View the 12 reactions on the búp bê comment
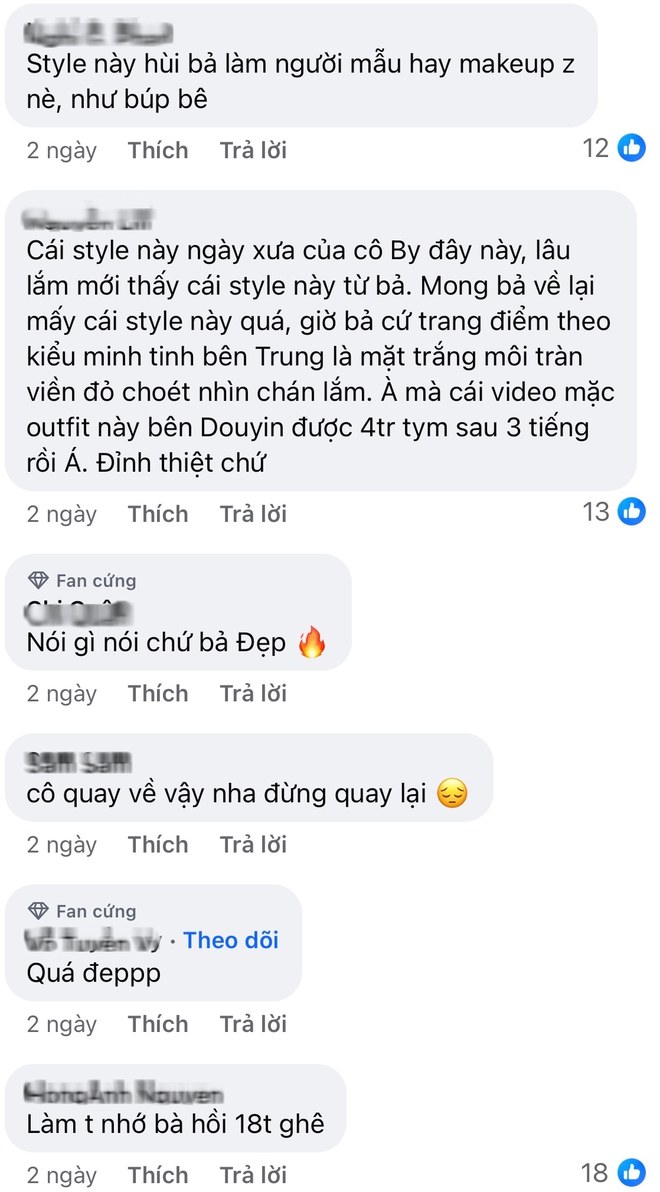The height and width of the screenshot is (1192, 660). [613, 149]
